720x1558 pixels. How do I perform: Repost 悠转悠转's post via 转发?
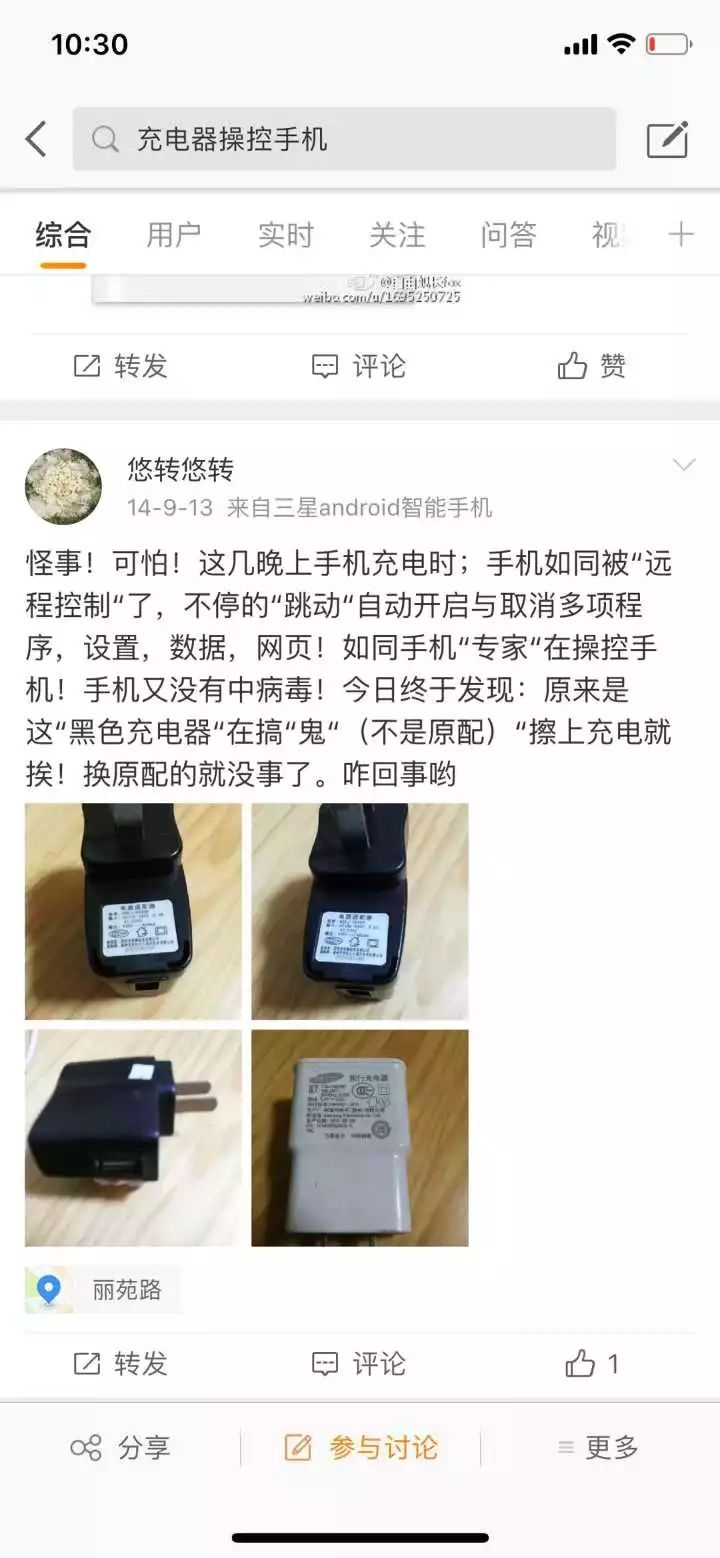pos(120,1364)
